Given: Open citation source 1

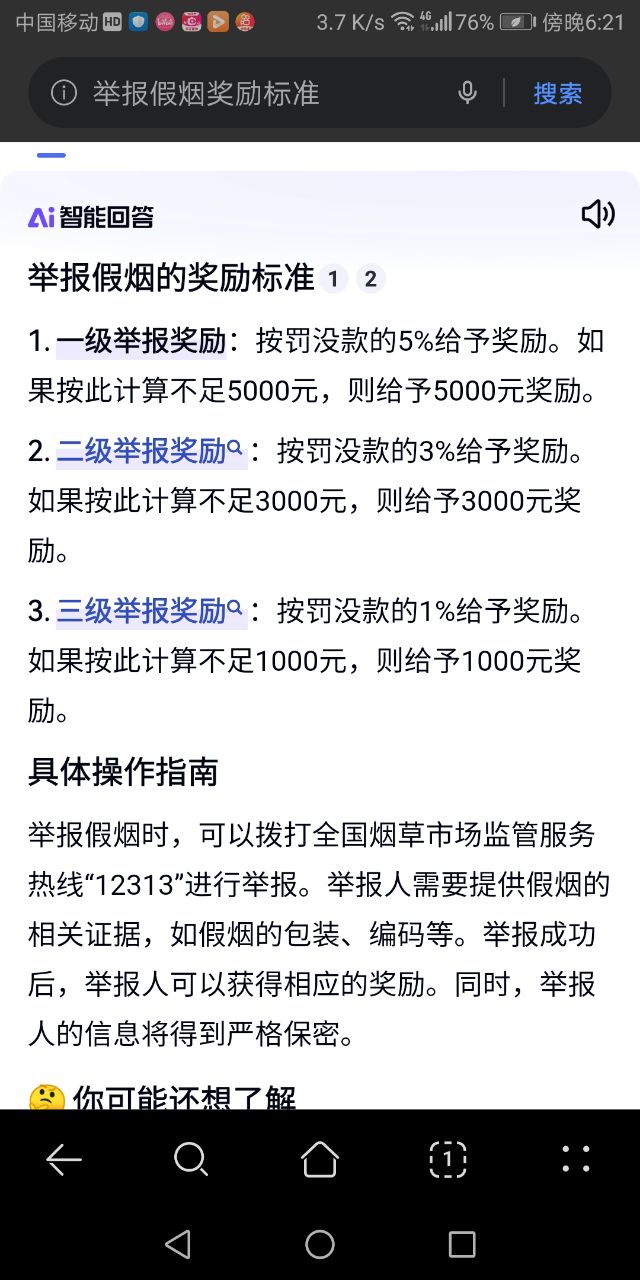Looking at the screenshot, I should (333, 279).
